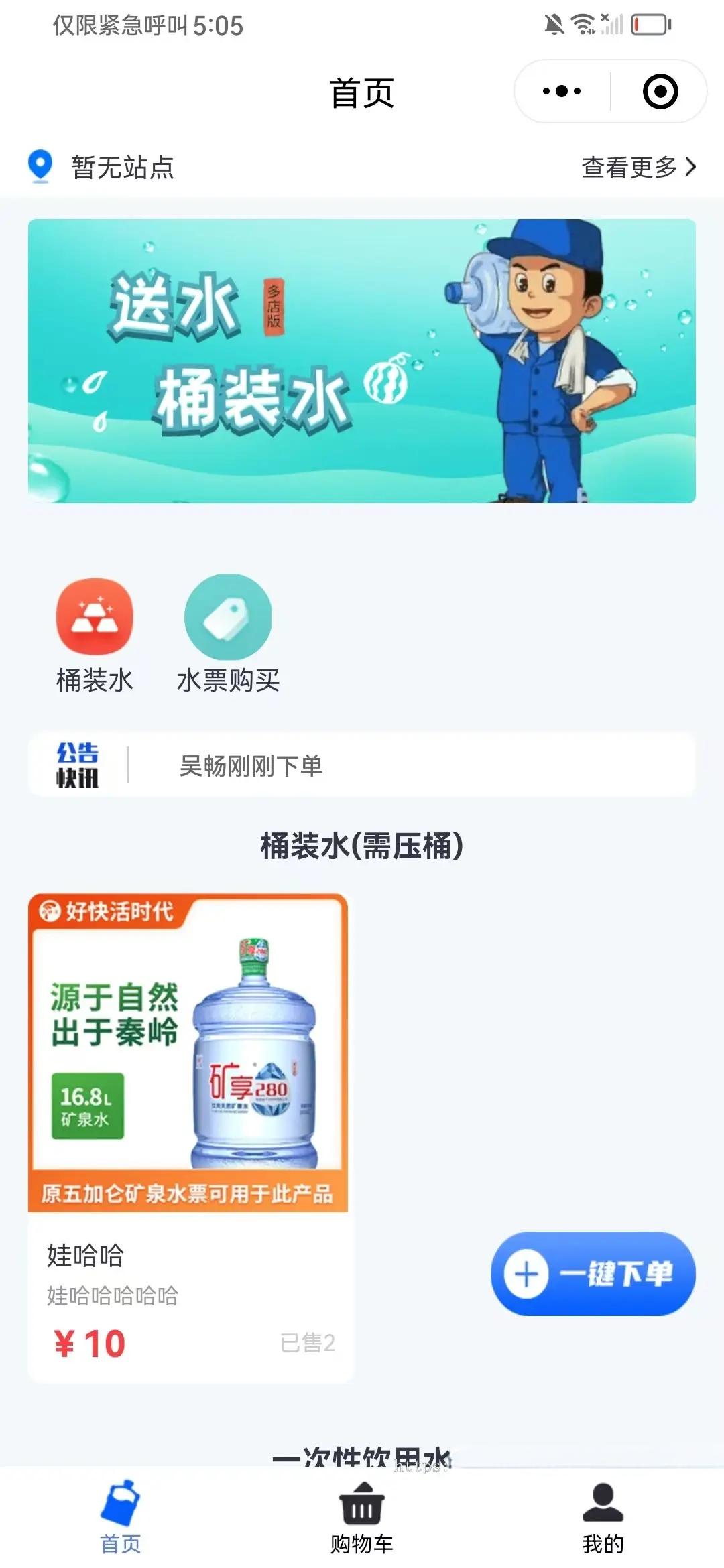Open the 公告快讯 announcement bar

pos(361,765)
